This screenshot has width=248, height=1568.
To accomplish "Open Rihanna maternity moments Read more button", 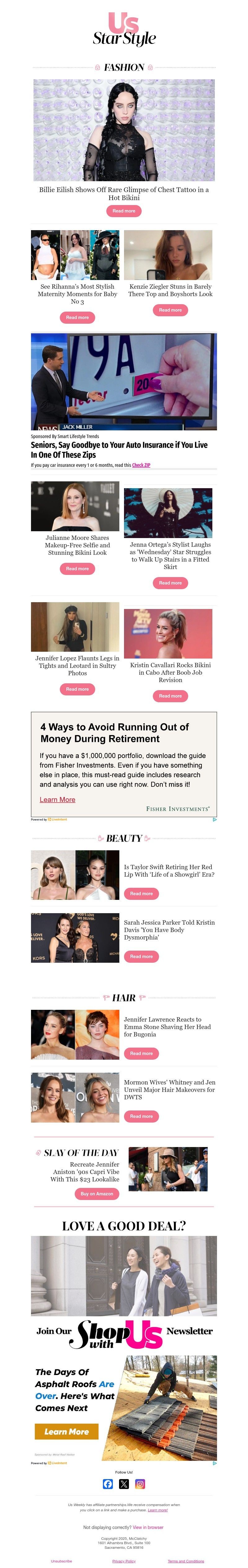I will tap(77, 317).
